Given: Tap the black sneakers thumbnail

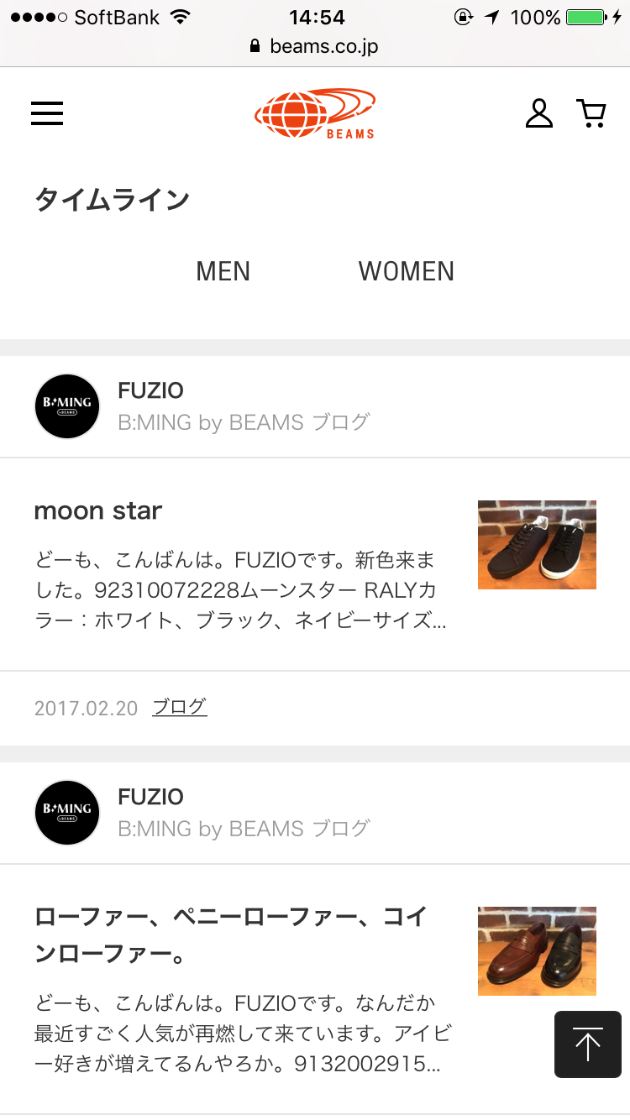Looking at the screenshot, I should (x=536, y=544).
